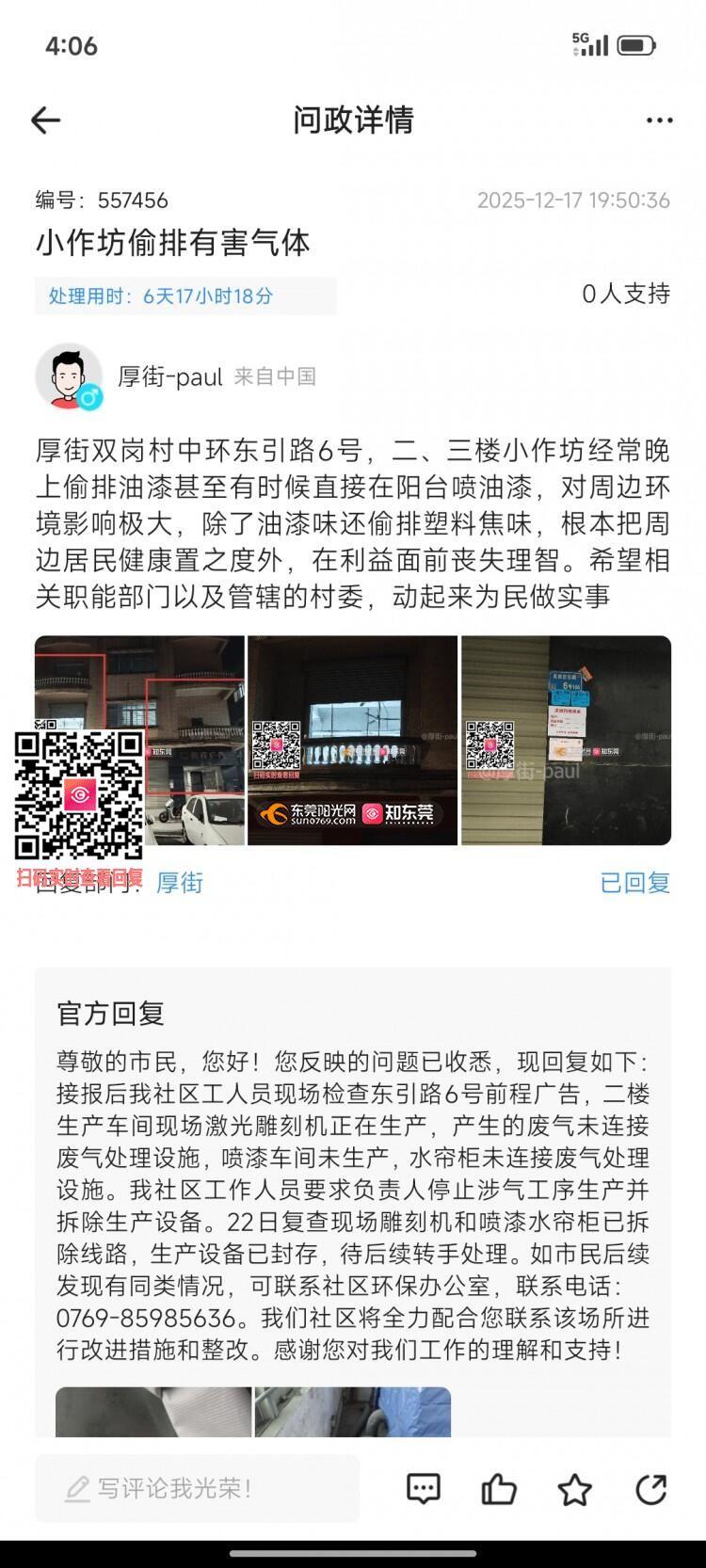Viewport: 706px width, 1568px height.
Task: View the door sign photo
Action: coord(566,740)
